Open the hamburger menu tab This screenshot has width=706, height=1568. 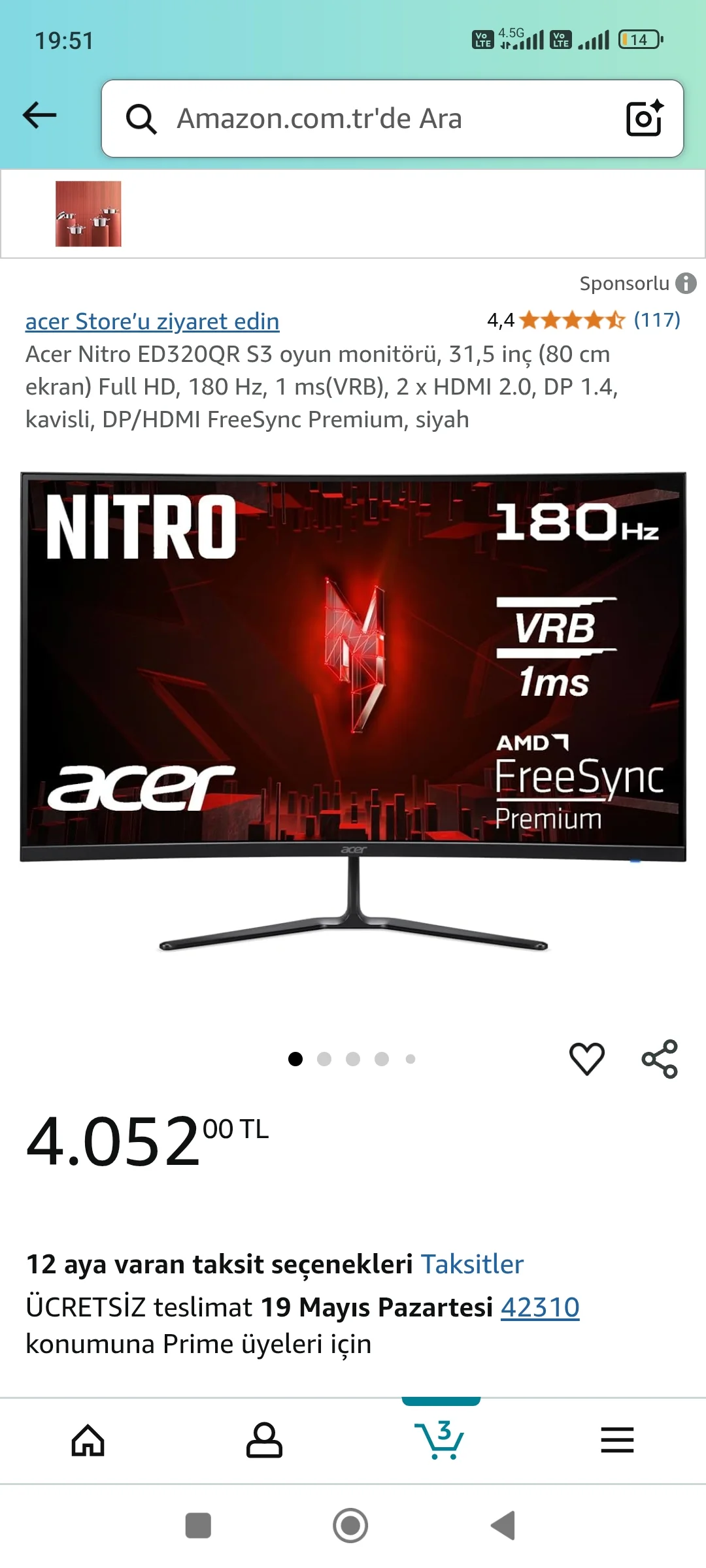pos(617,1440)
